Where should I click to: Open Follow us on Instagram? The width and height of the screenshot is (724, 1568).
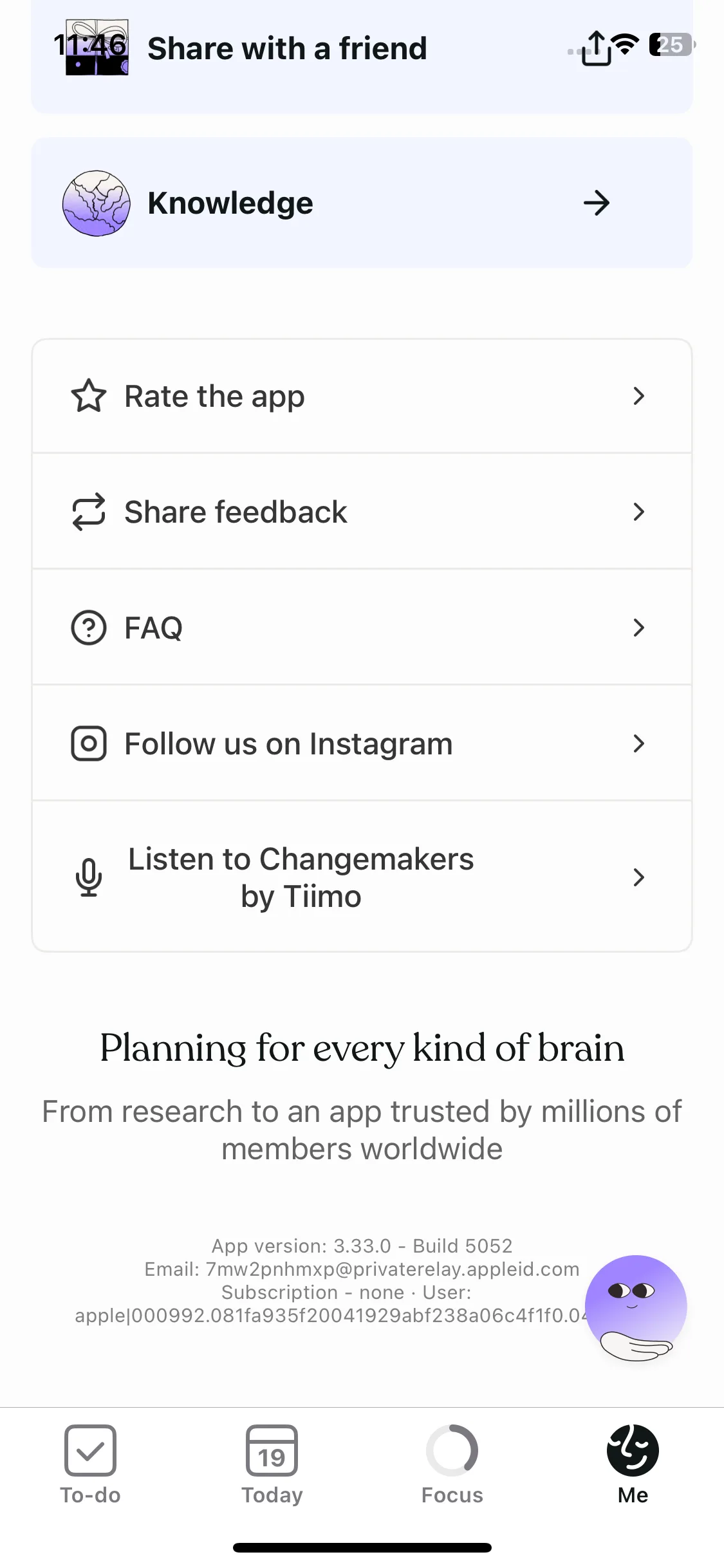point(360,743)
